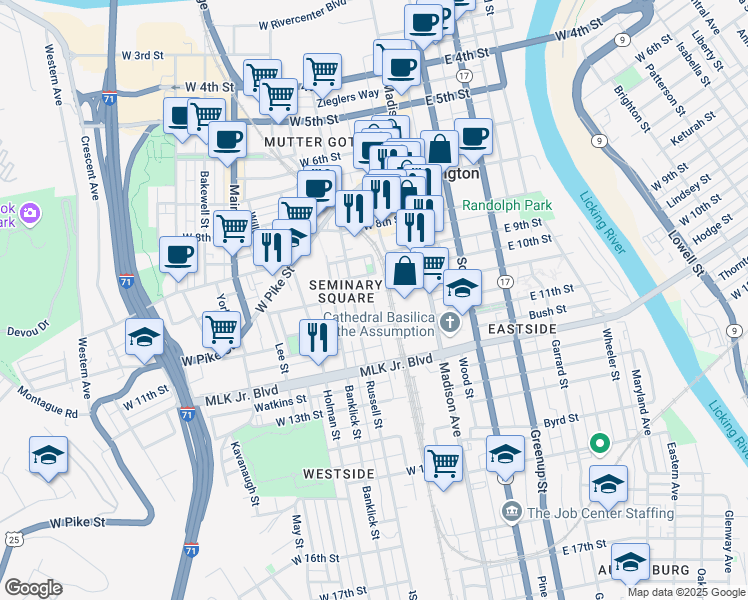The image size is (748, 600).
Task: Open the coffee marker on W 8th St
Action: pyautogui.click(x=179, y=254)
